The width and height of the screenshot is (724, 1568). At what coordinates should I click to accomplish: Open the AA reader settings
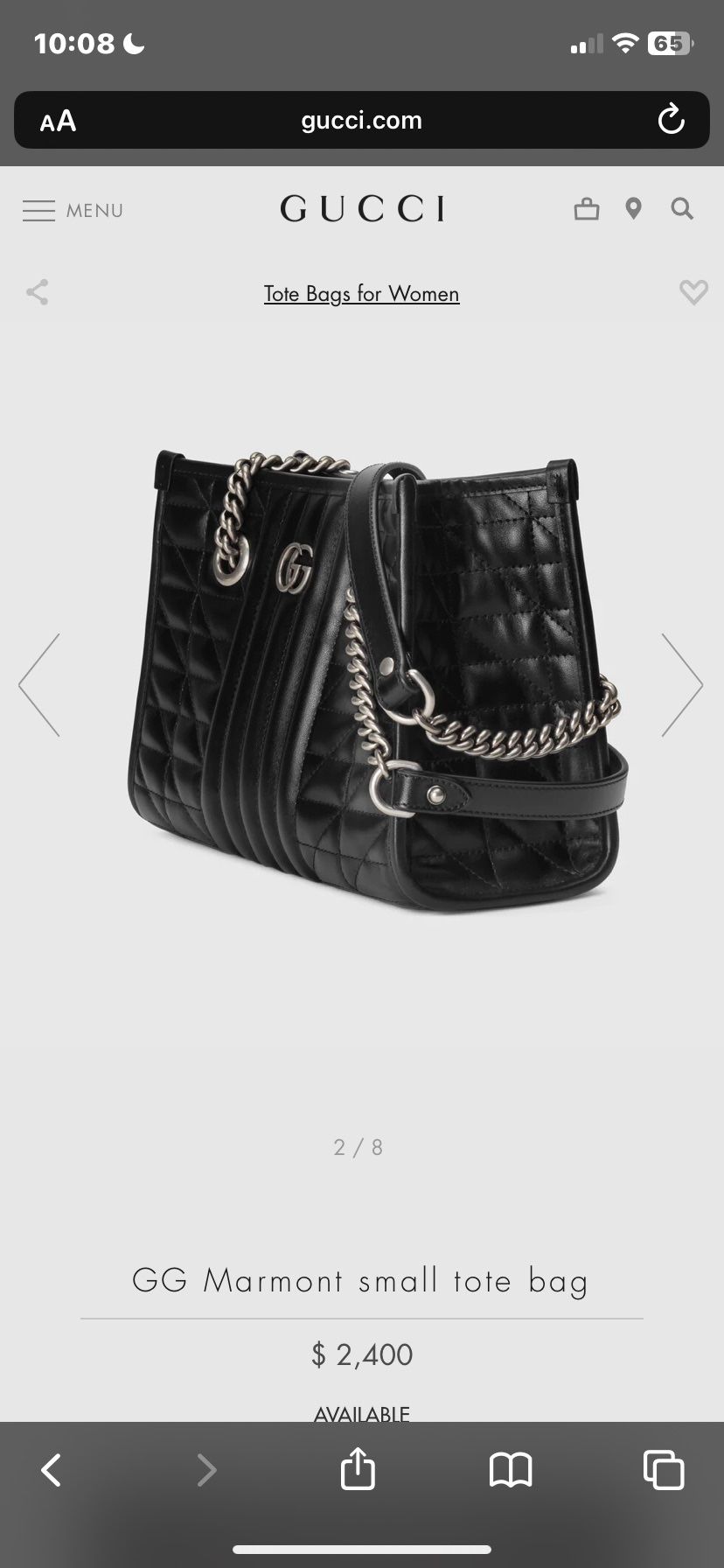58,121
